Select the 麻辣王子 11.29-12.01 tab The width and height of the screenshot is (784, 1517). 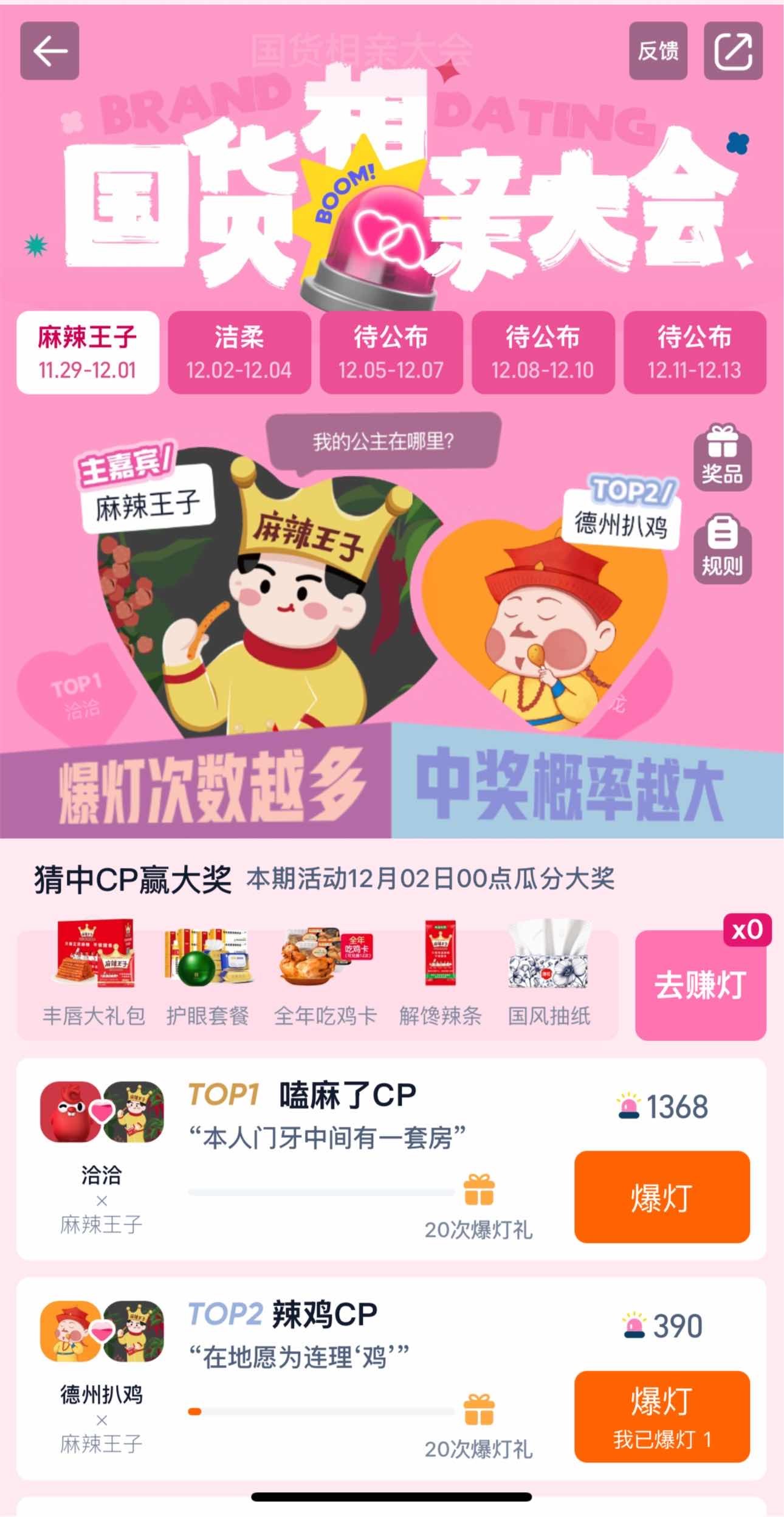coord(88,353)
